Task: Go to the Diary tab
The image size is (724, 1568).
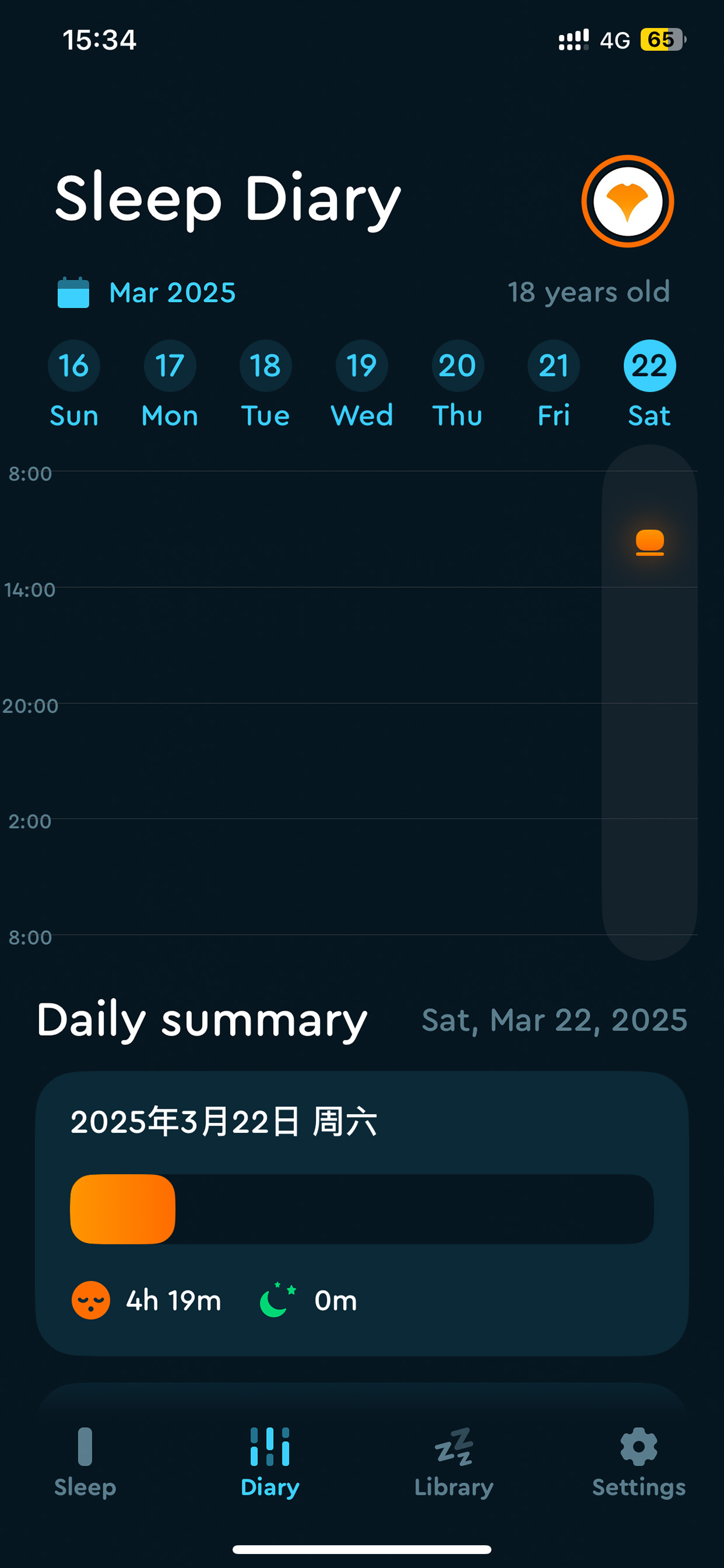Action: click(270, 1462)
